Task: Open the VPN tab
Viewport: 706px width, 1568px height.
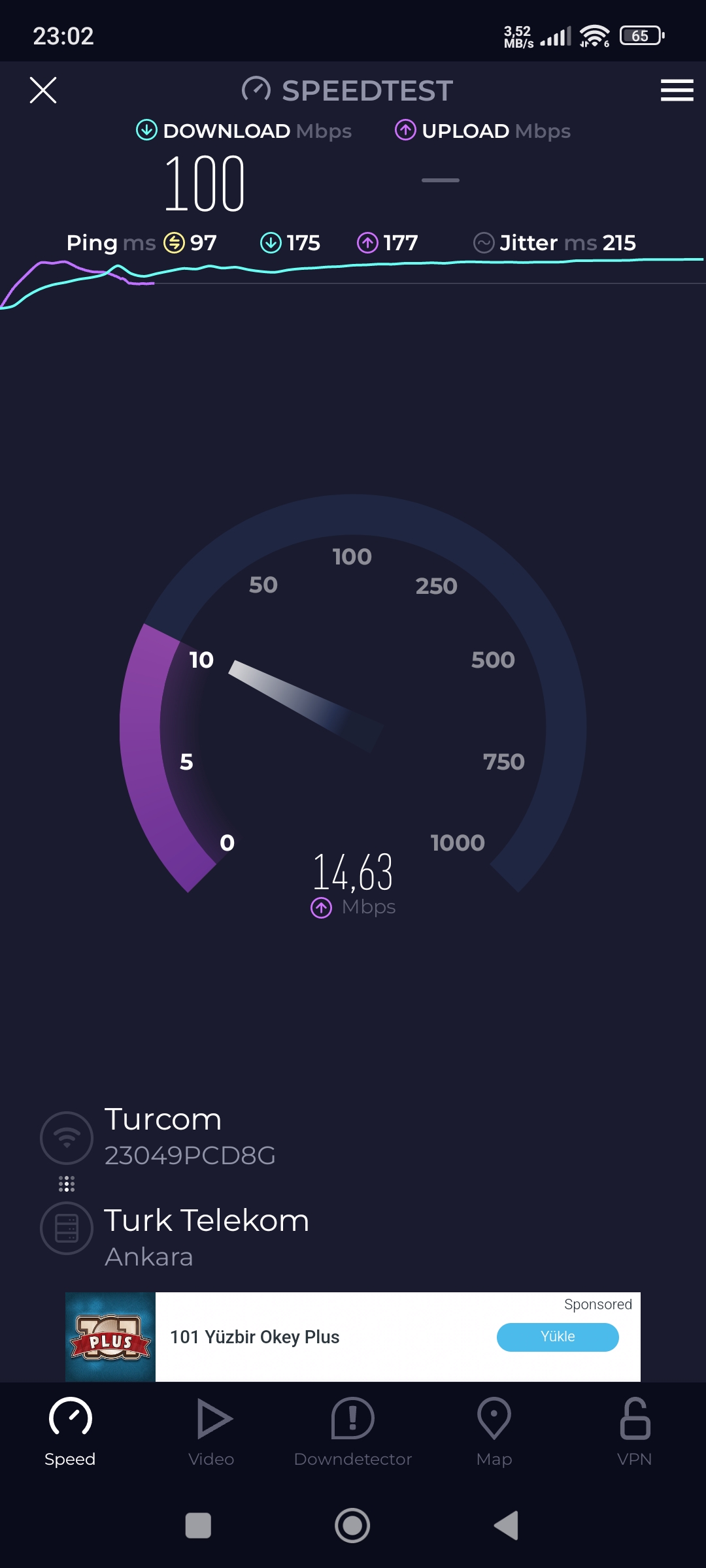Action: [x=635, y=1432]
